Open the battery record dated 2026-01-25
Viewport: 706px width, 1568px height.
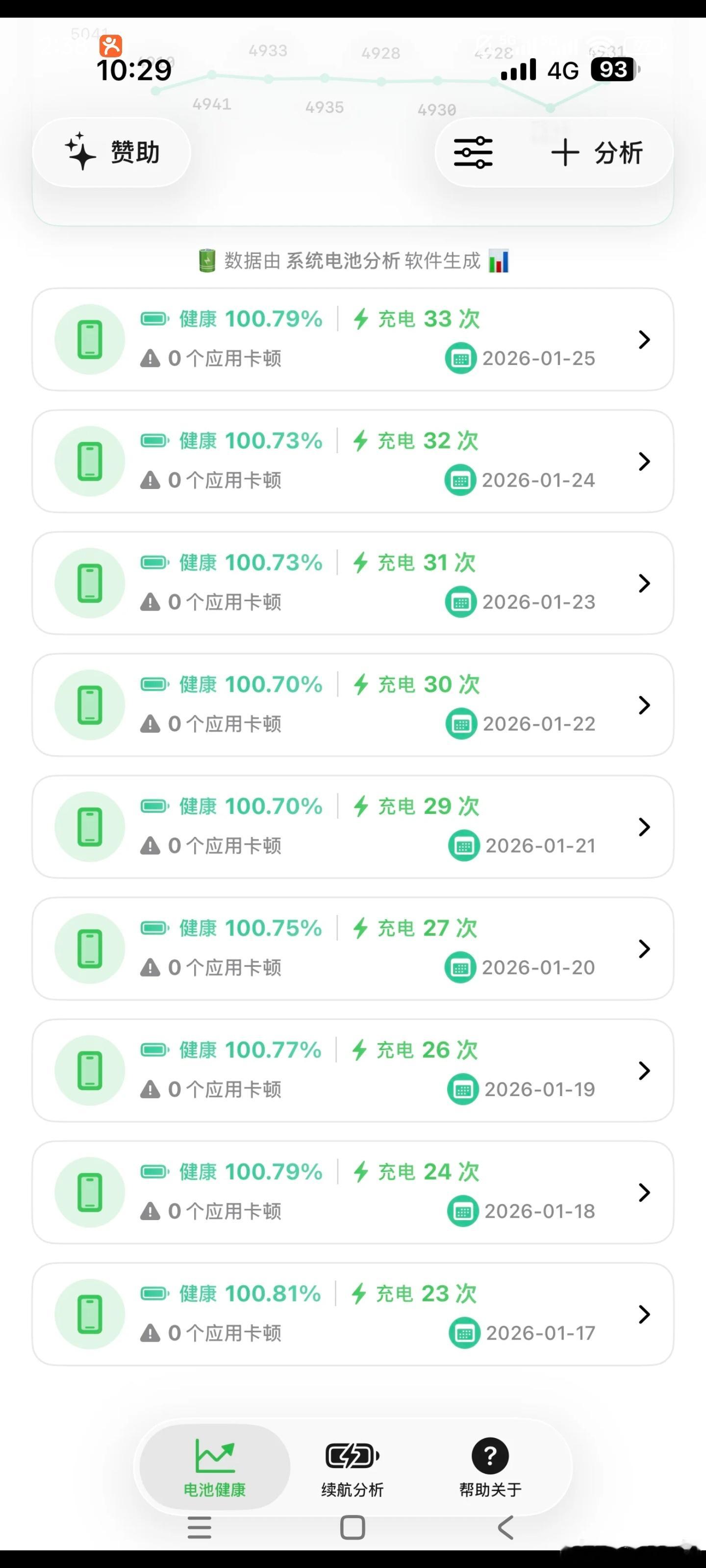point(353,339)
